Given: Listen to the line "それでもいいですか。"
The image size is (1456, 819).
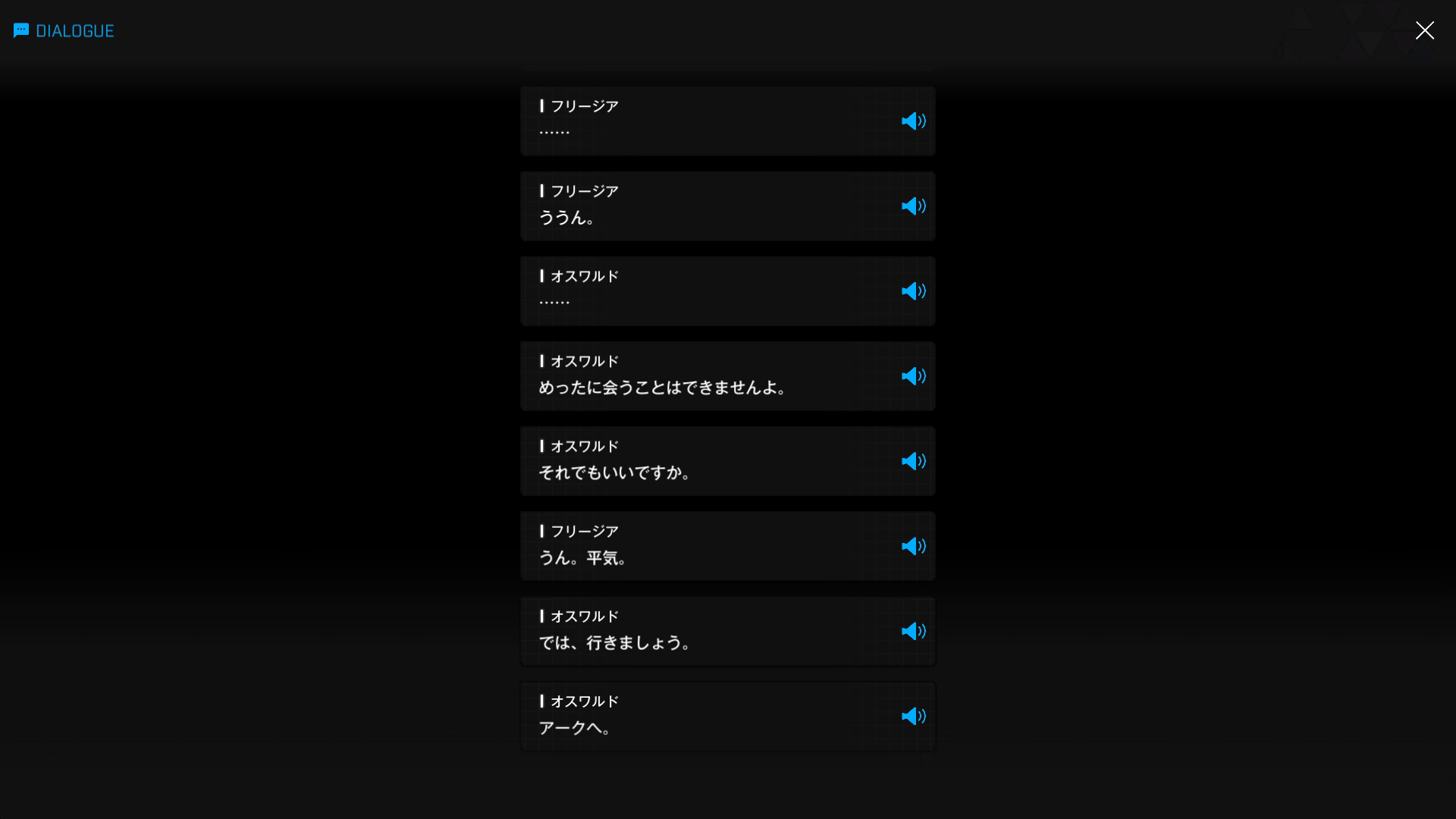Looking at the screenshot, I should pyautogui.click(x=913, y=461).
